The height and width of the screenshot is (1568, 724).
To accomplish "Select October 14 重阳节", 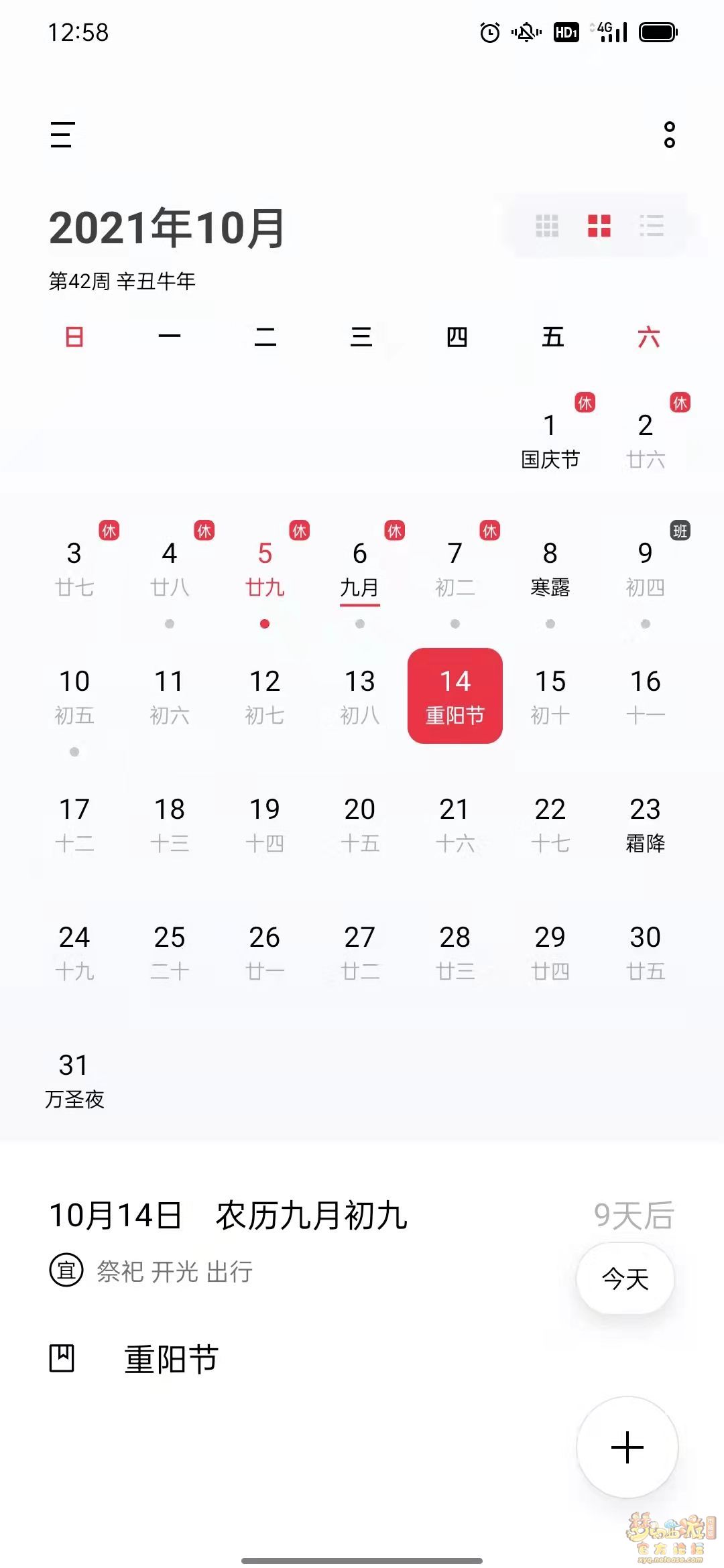I will [455, 696].
